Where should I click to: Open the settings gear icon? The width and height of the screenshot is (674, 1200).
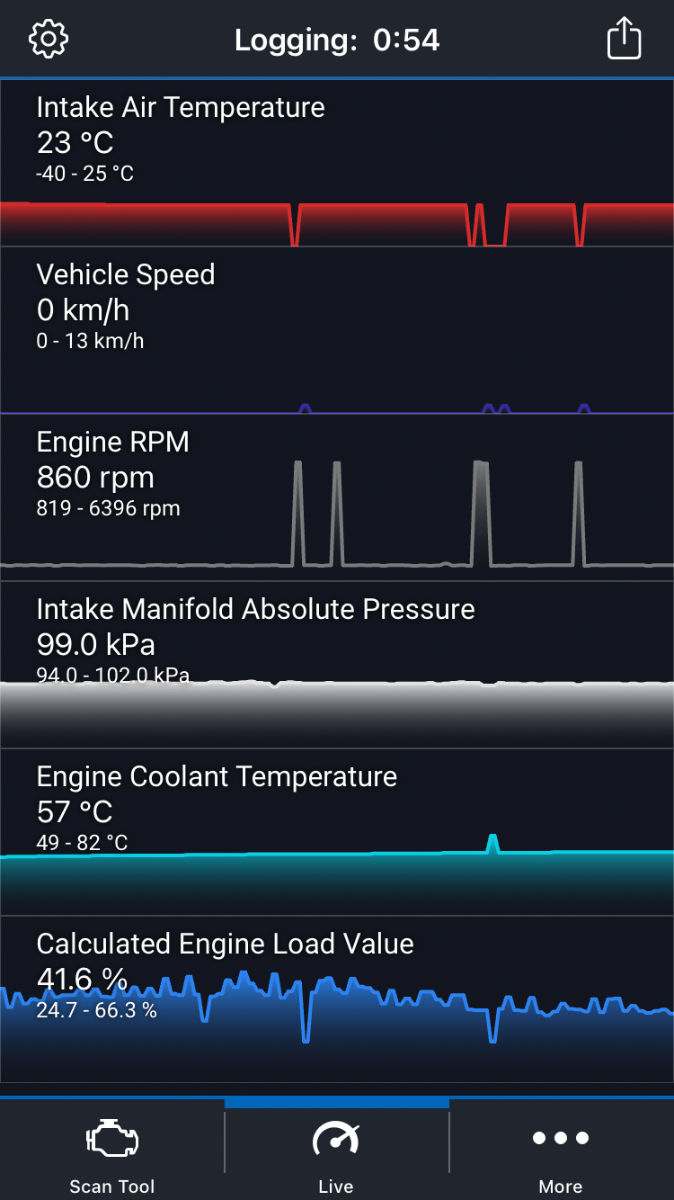tap(48, 39)
